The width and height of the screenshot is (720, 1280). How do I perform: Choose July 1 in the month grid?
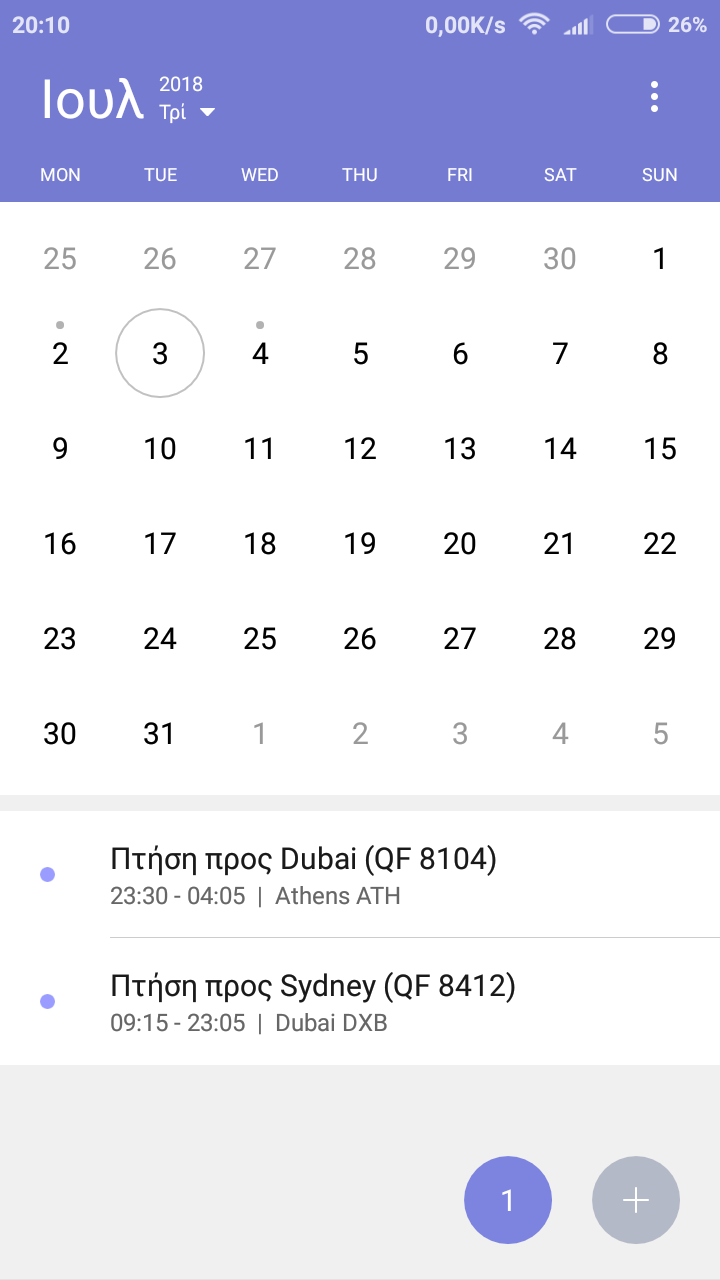click(660, 259)
